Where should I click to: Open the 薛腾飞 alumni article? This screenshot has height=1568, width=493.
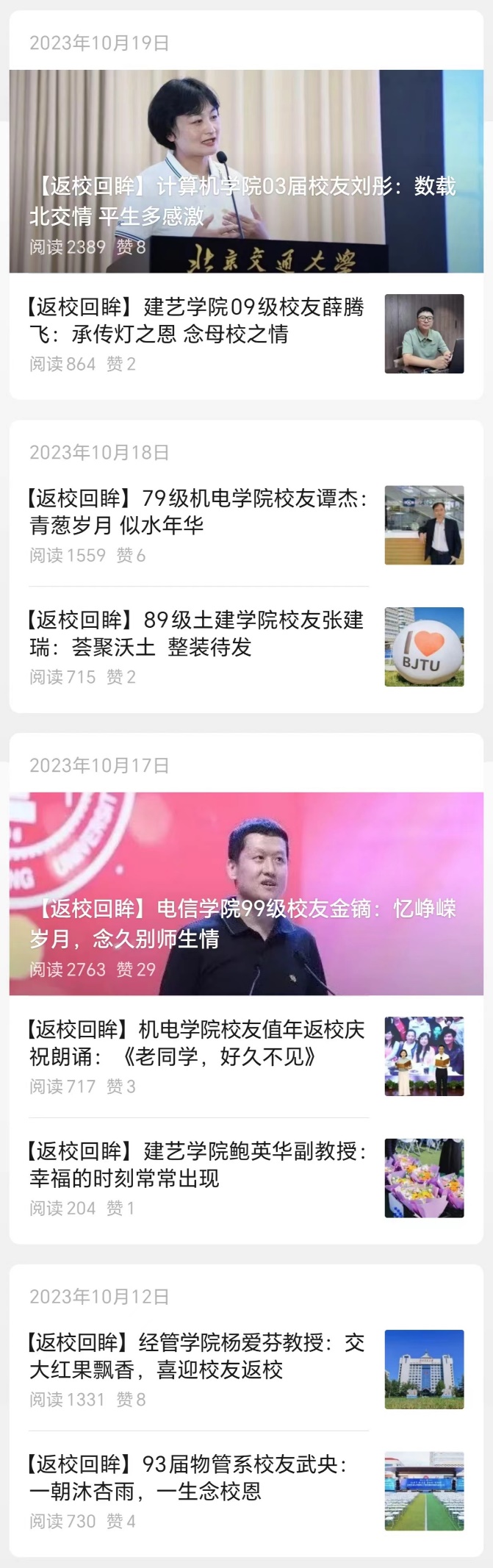(x=197, y=321)
